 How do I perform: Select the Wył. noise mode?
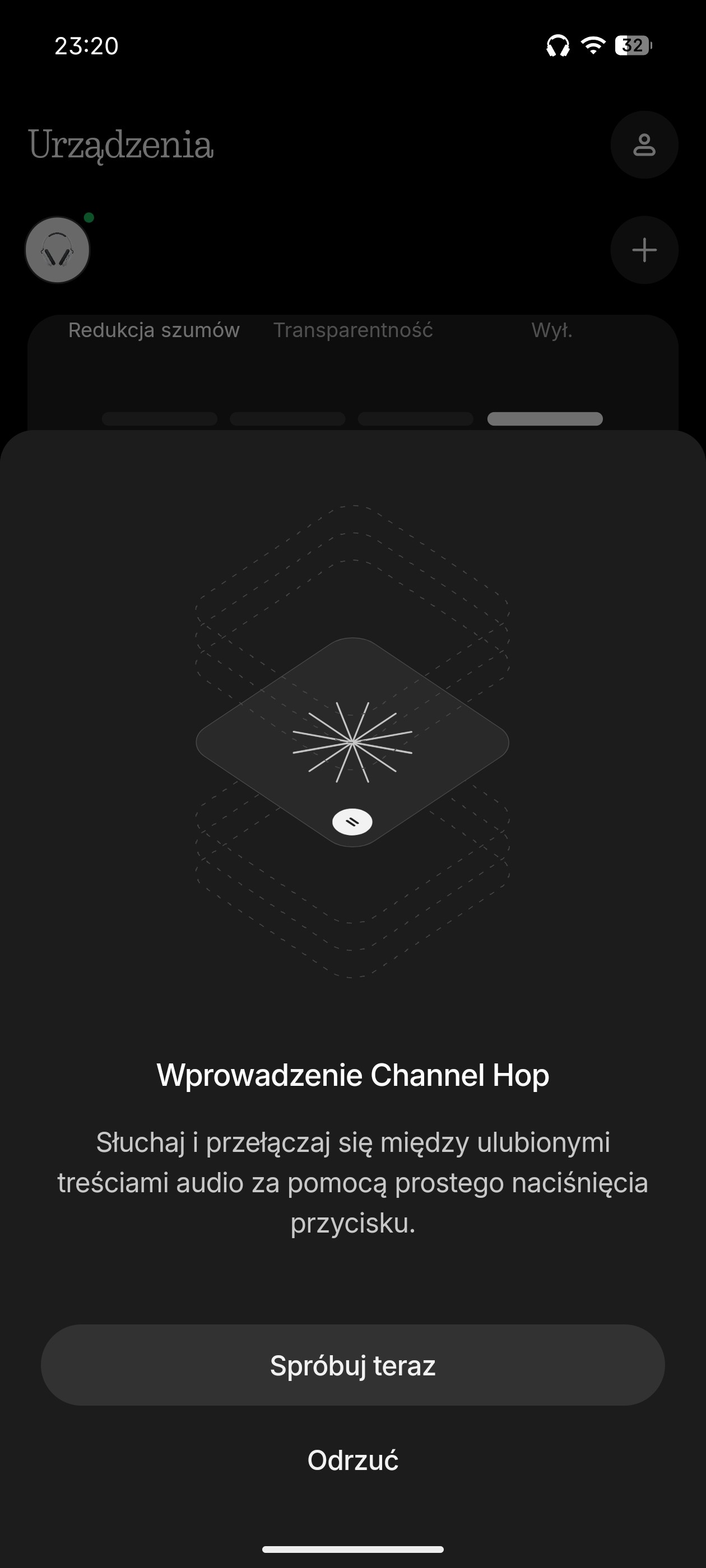pyautogui.click(x=551, y=330)
